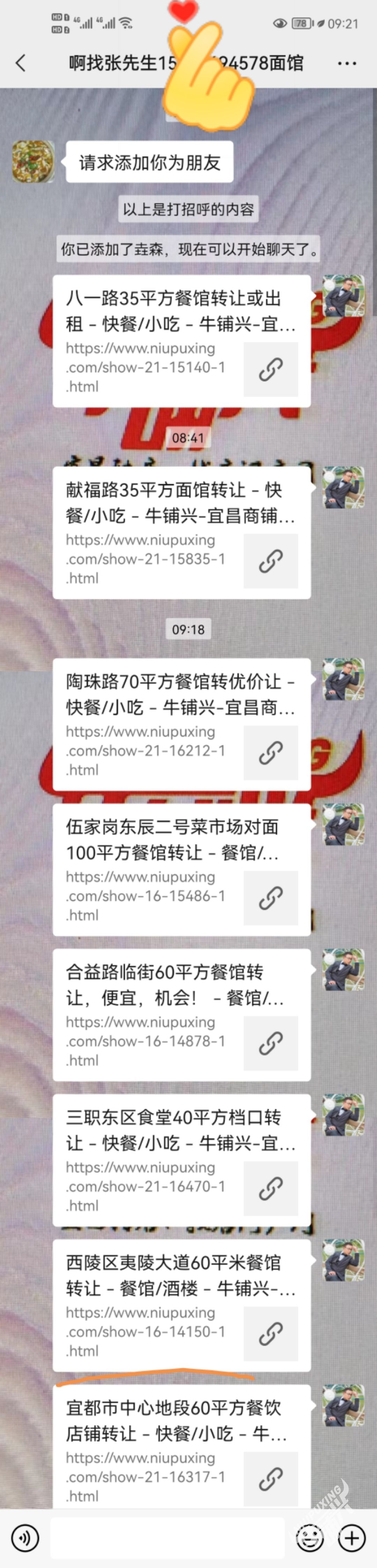View the contact's food-photo avatar profile
The height and width of the screenshot is (1568, 377).
coord(33,162)
